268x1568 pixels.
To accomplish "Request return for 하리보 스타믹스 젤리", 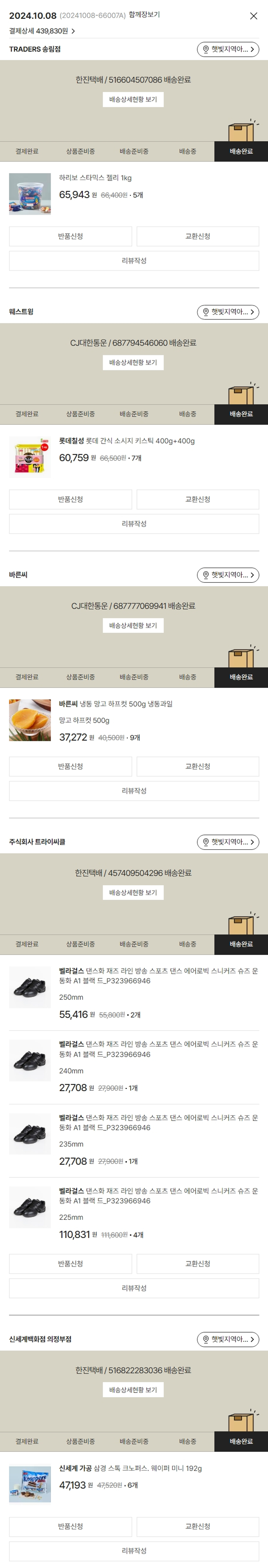I will pos(70,236).
